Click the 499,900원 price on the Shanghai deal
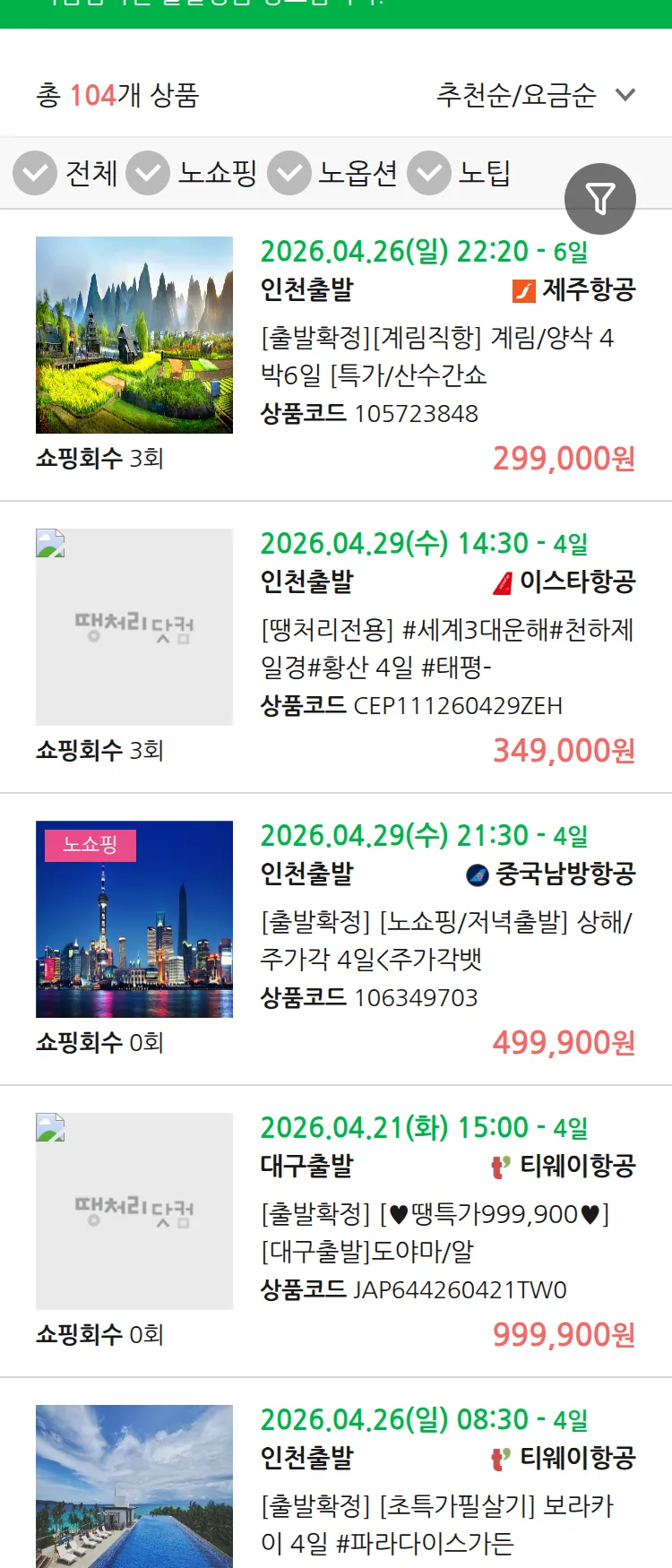Viewport: 672px width, 1568px height. tap(562, 1042)
